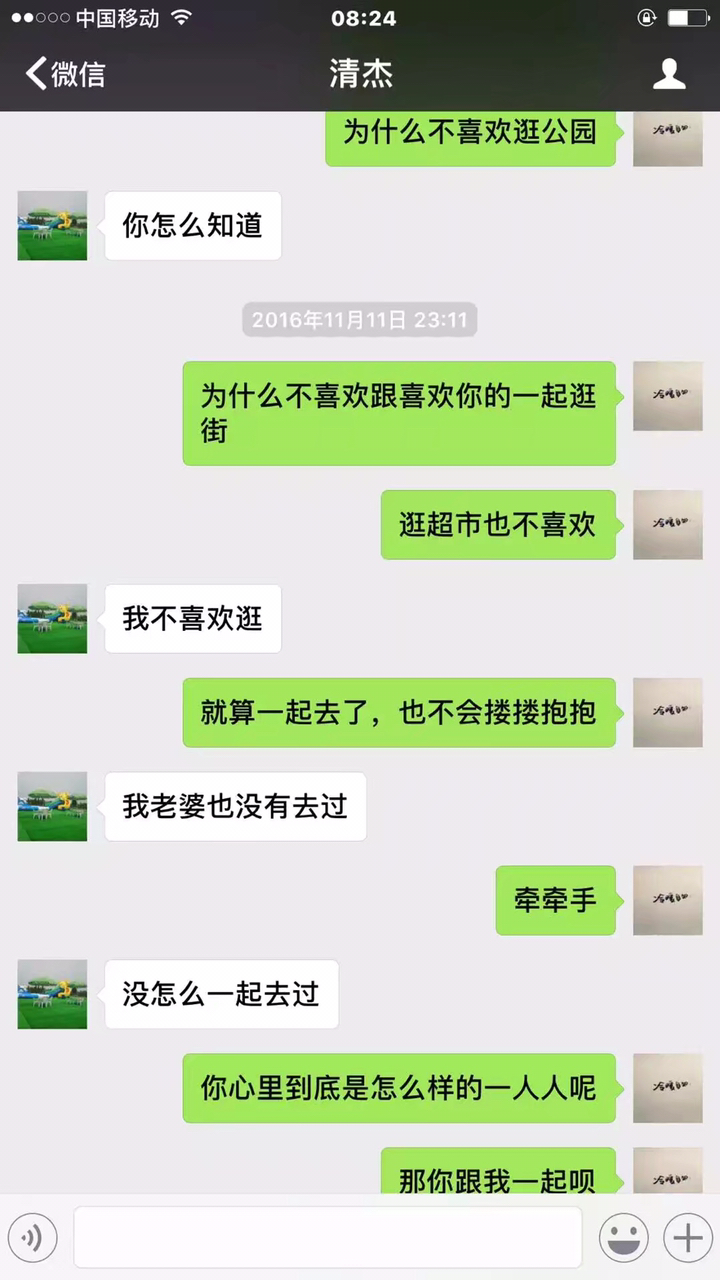720x1280 pixels.
Task: Tap my avatar beside 逛超市也不喜欢
Action: pyautogui.click(x=668, y=524)
